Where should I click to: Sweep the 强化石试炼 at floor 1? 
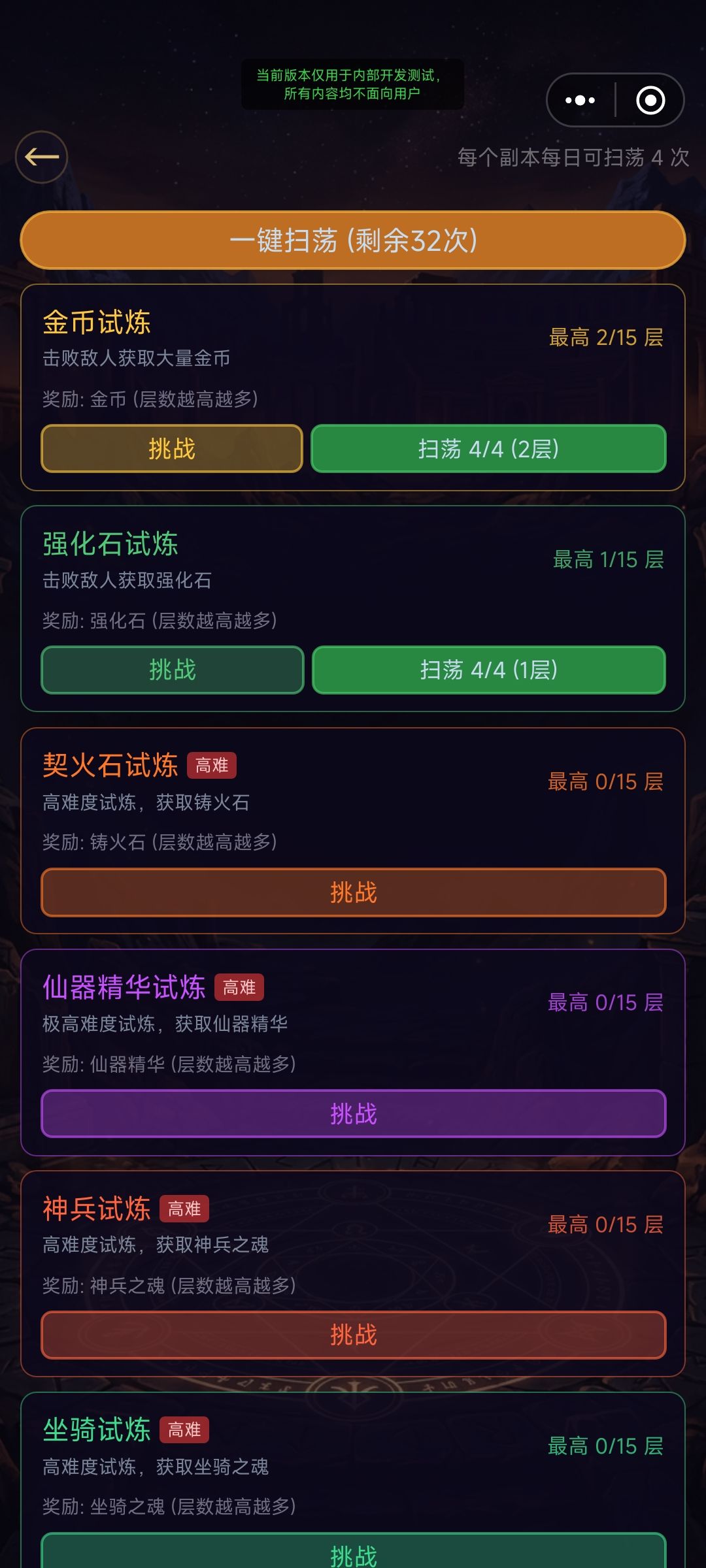pos(488,670)
